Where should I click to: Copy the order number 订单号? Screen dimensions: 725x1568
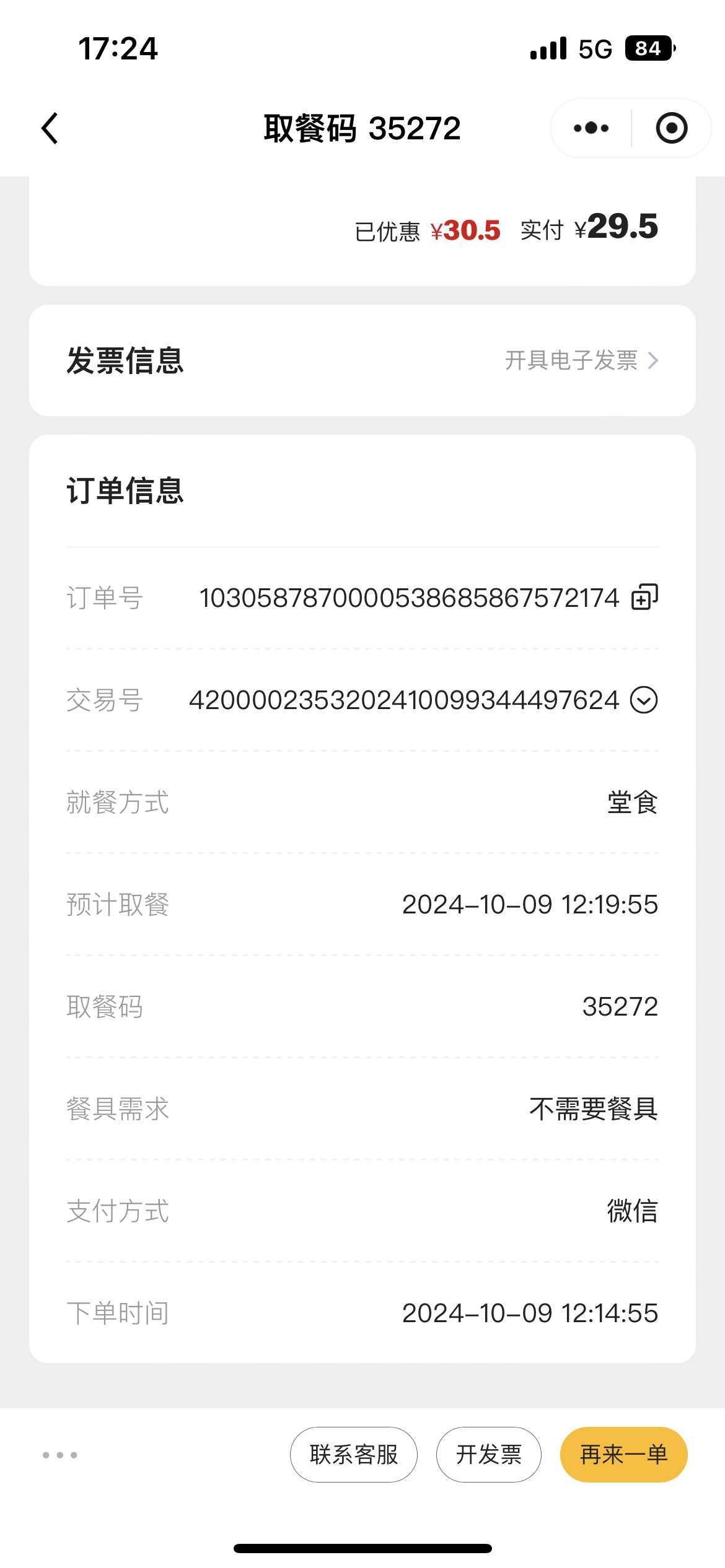click(644, 598)
